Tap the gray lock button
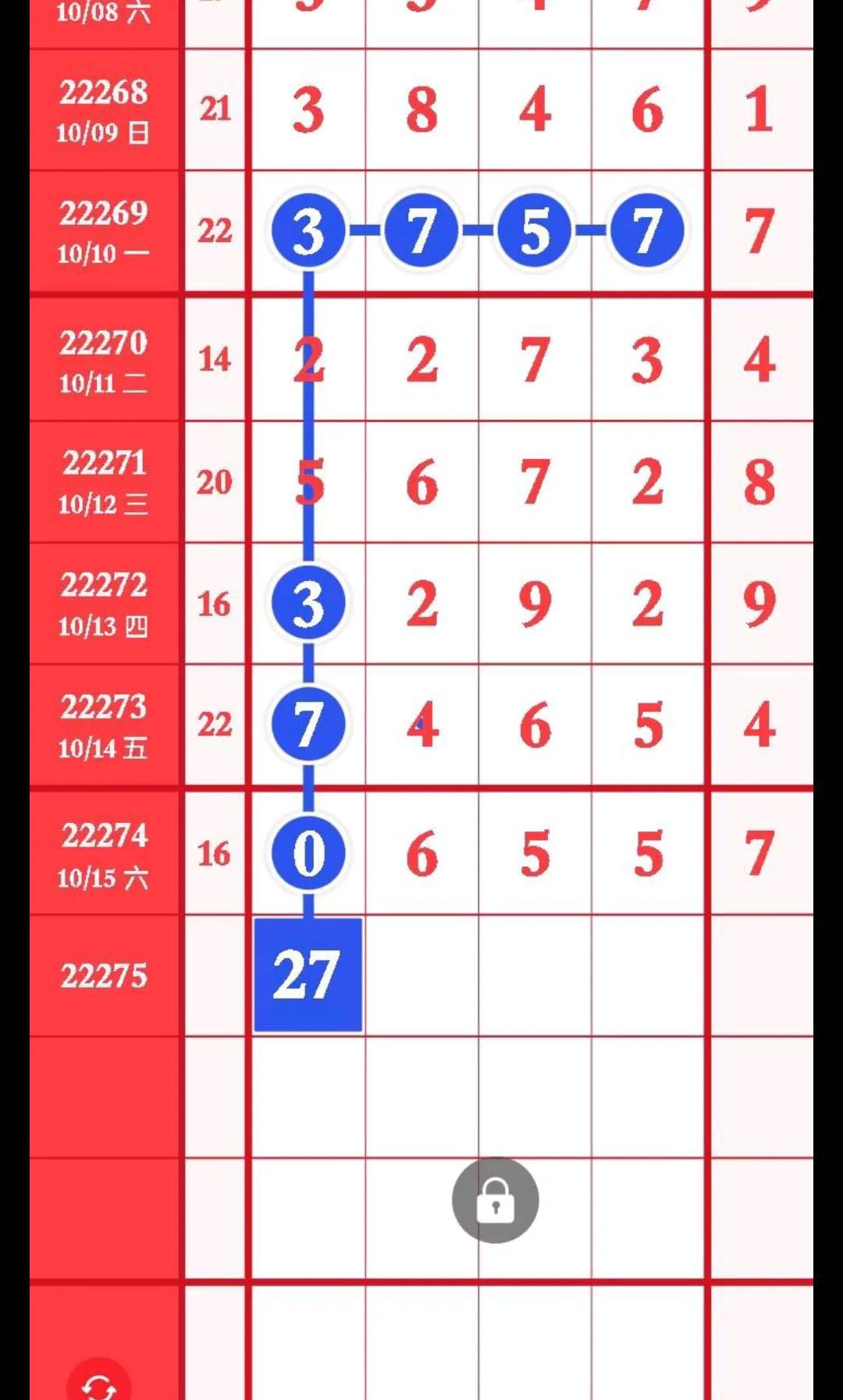This screenshot has width=843, height=1400. pyautogui.click(x=496, y=1200)
